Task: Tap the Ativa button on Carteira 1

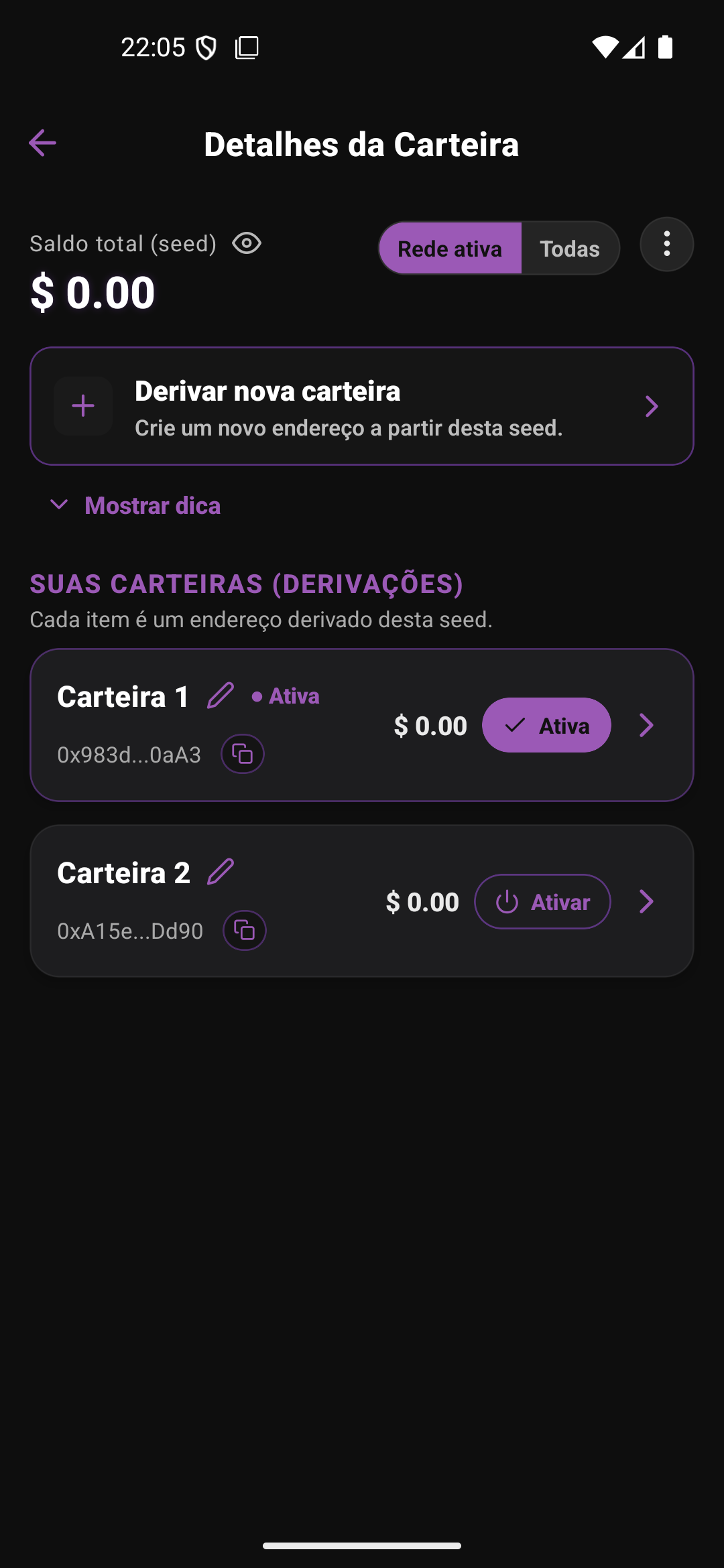Action: click(546, 725)
